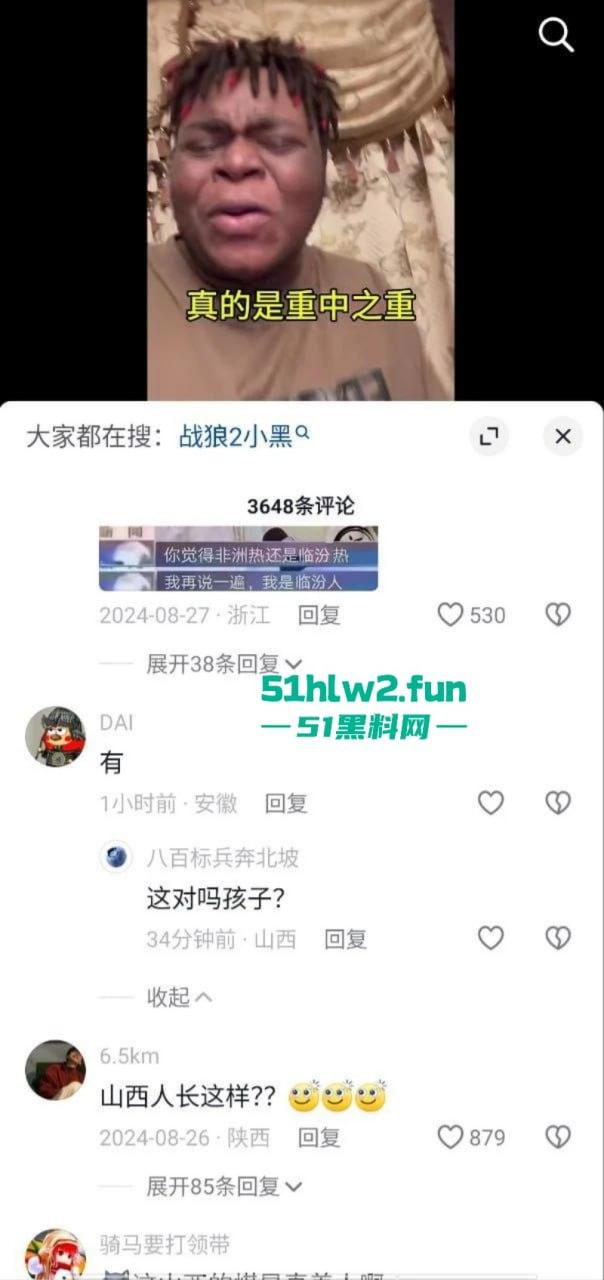Reply to DAI's comment
This screenshot has width=604, height=1280.
285,803
